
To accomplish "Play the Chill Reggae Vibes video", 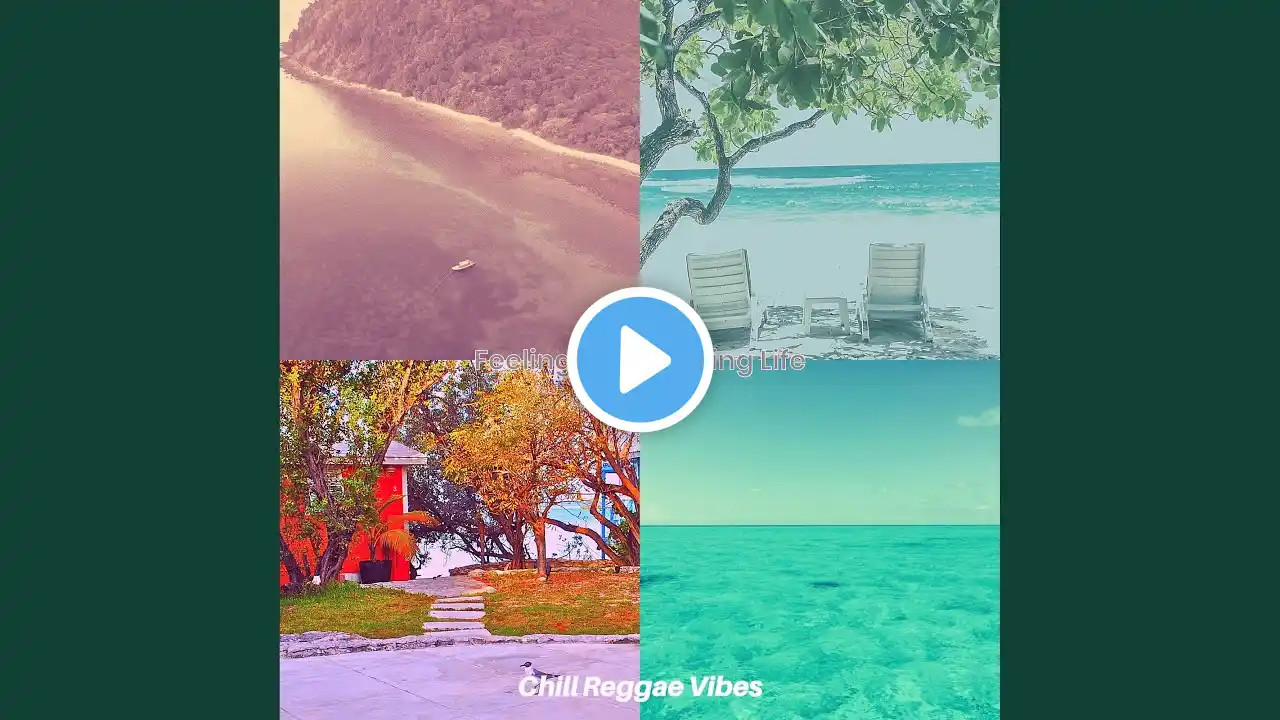I will (640, 360).
